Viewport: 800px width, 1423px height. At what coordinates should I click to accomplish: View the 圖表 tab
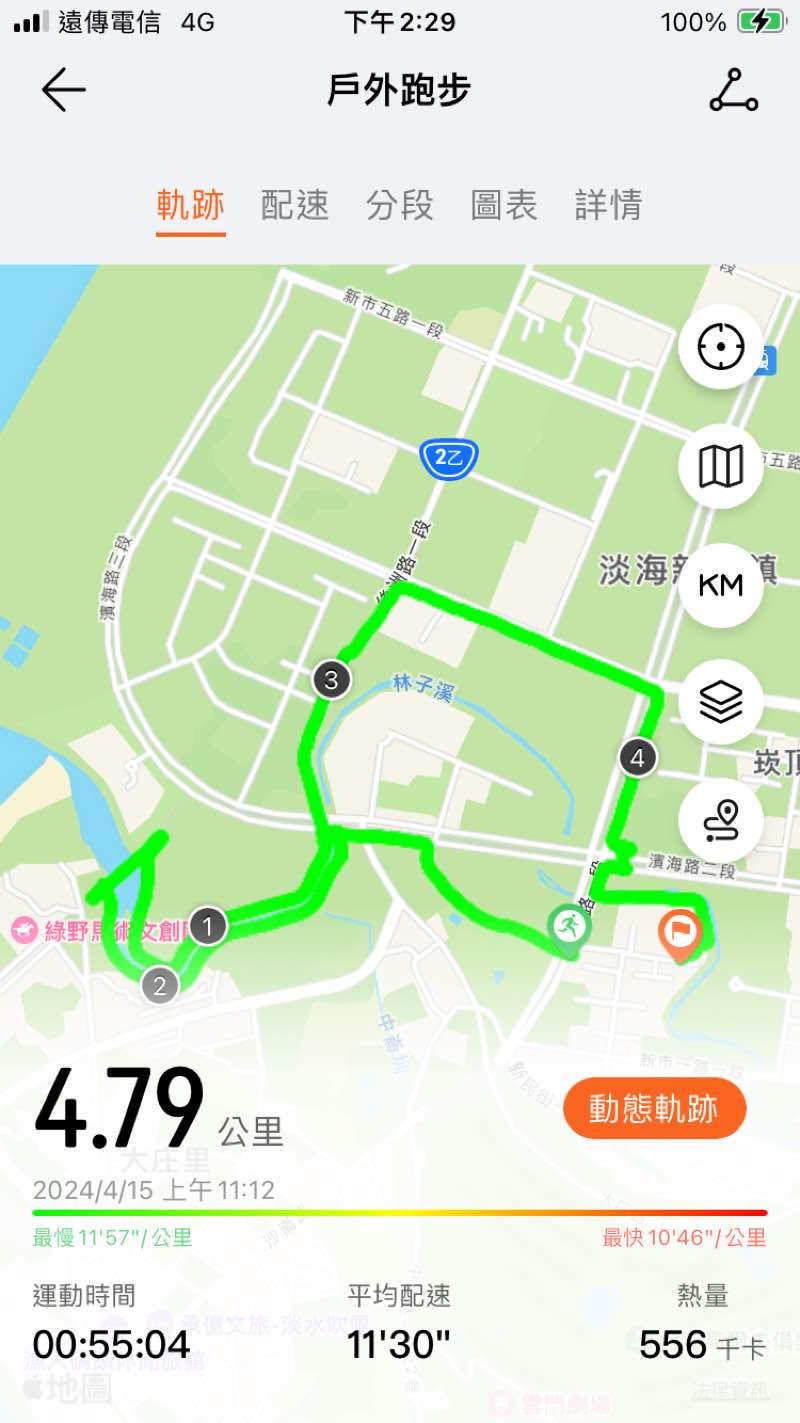point(504,205)
